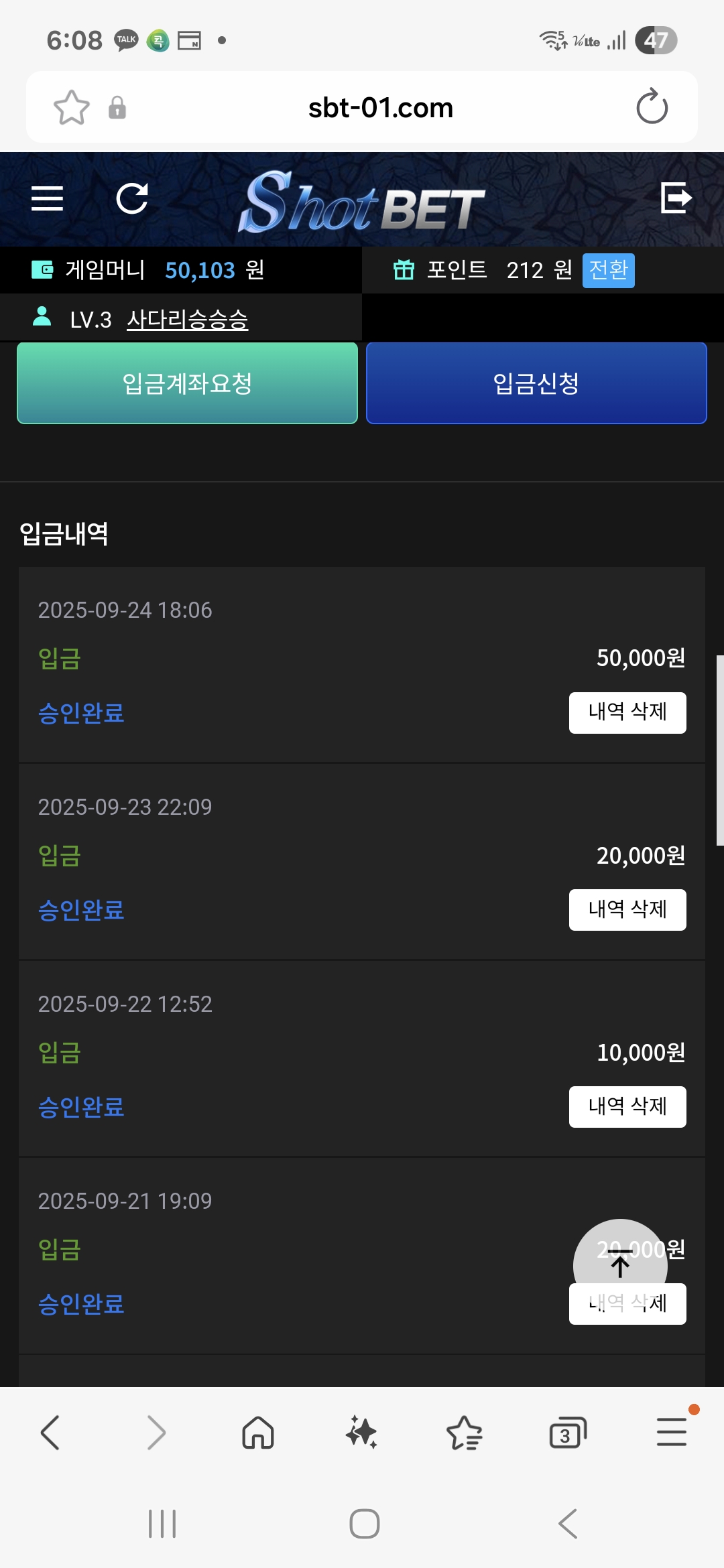Request deposit account via 입금계좌요청
This screenshot has height=1568, width=724.
[187, 383]
